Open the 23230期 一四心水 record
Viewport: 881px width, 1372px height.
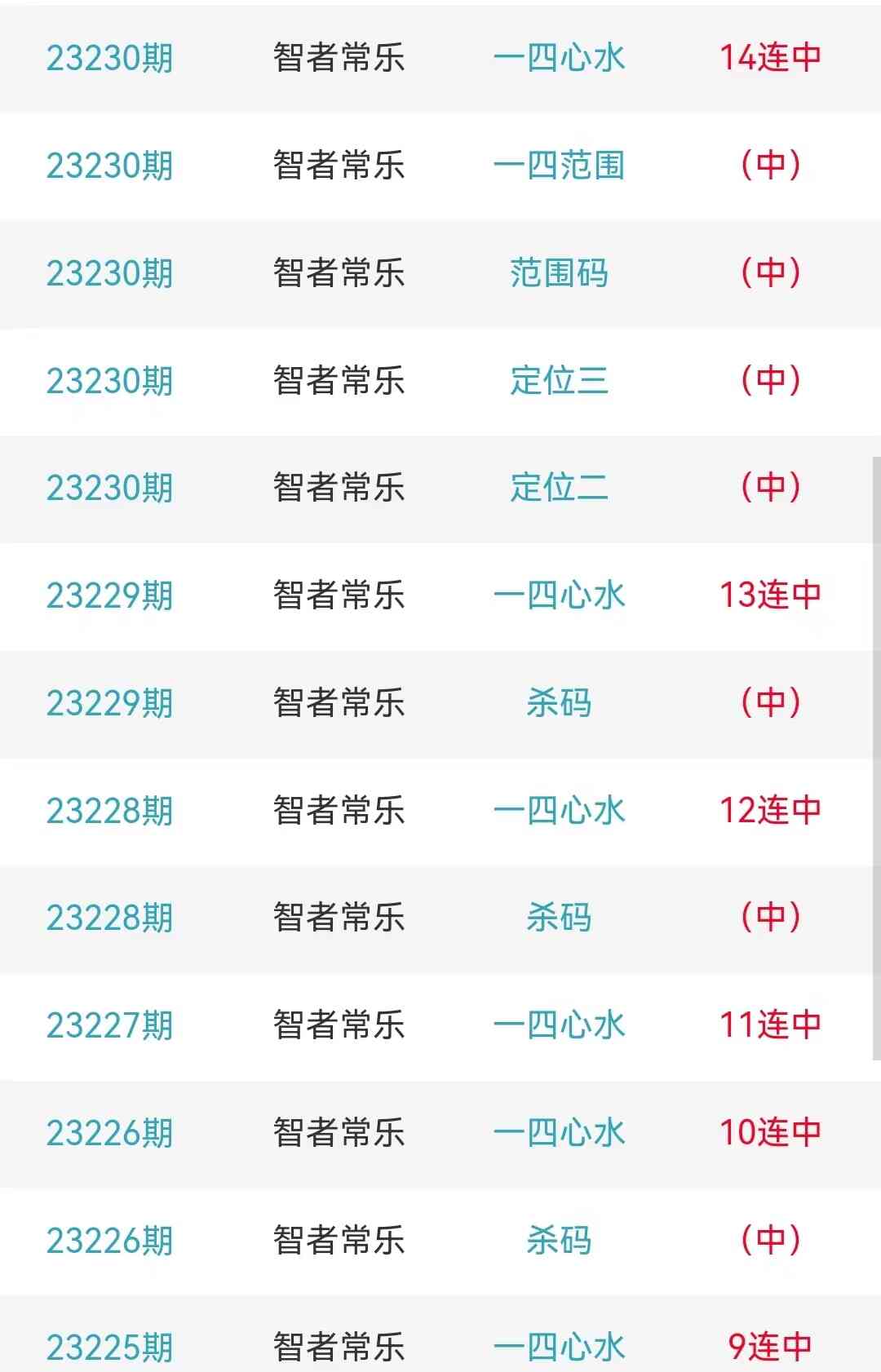[559, 58]
